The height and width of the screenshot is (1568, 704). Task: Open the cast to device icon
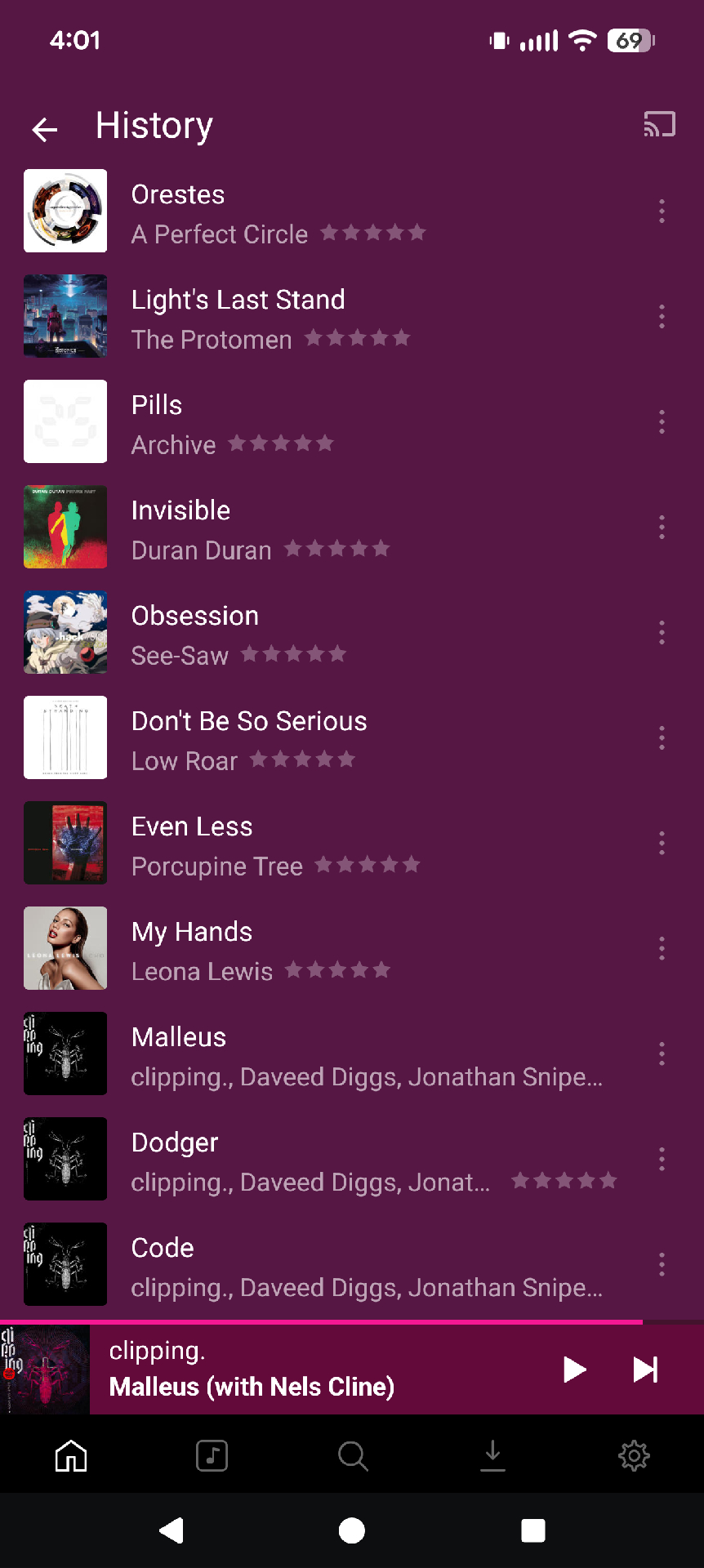659,124
